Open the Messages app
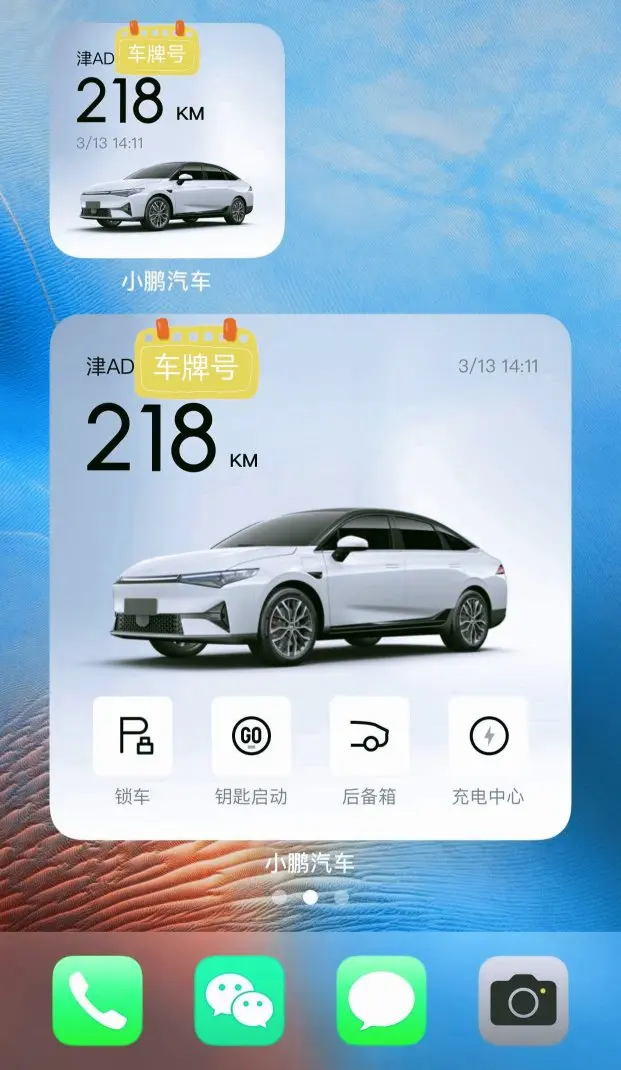621x1070 pixels. click(381, 1000)
